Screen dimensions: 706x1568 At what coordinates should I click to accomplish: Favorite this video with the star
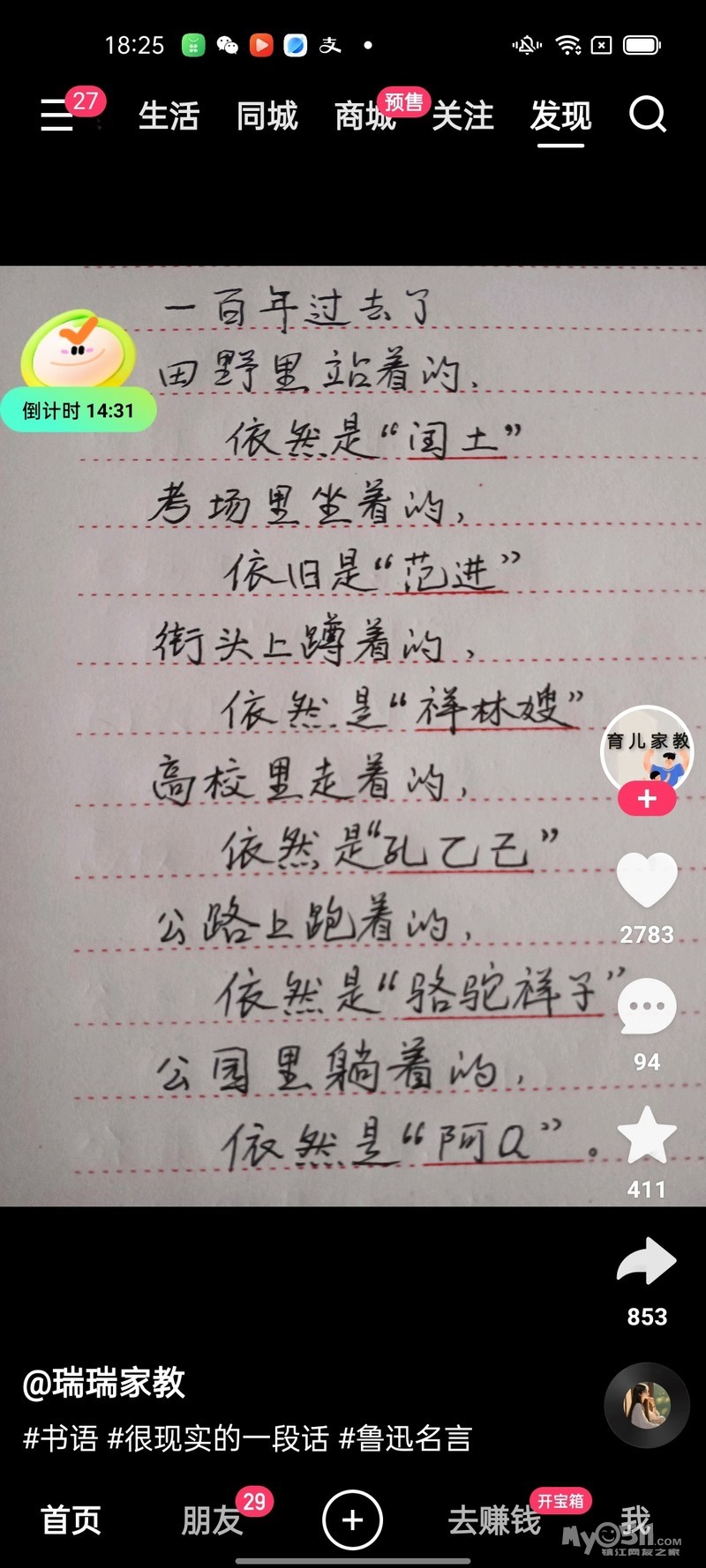pyautogui.click(x=647, y=1135)
